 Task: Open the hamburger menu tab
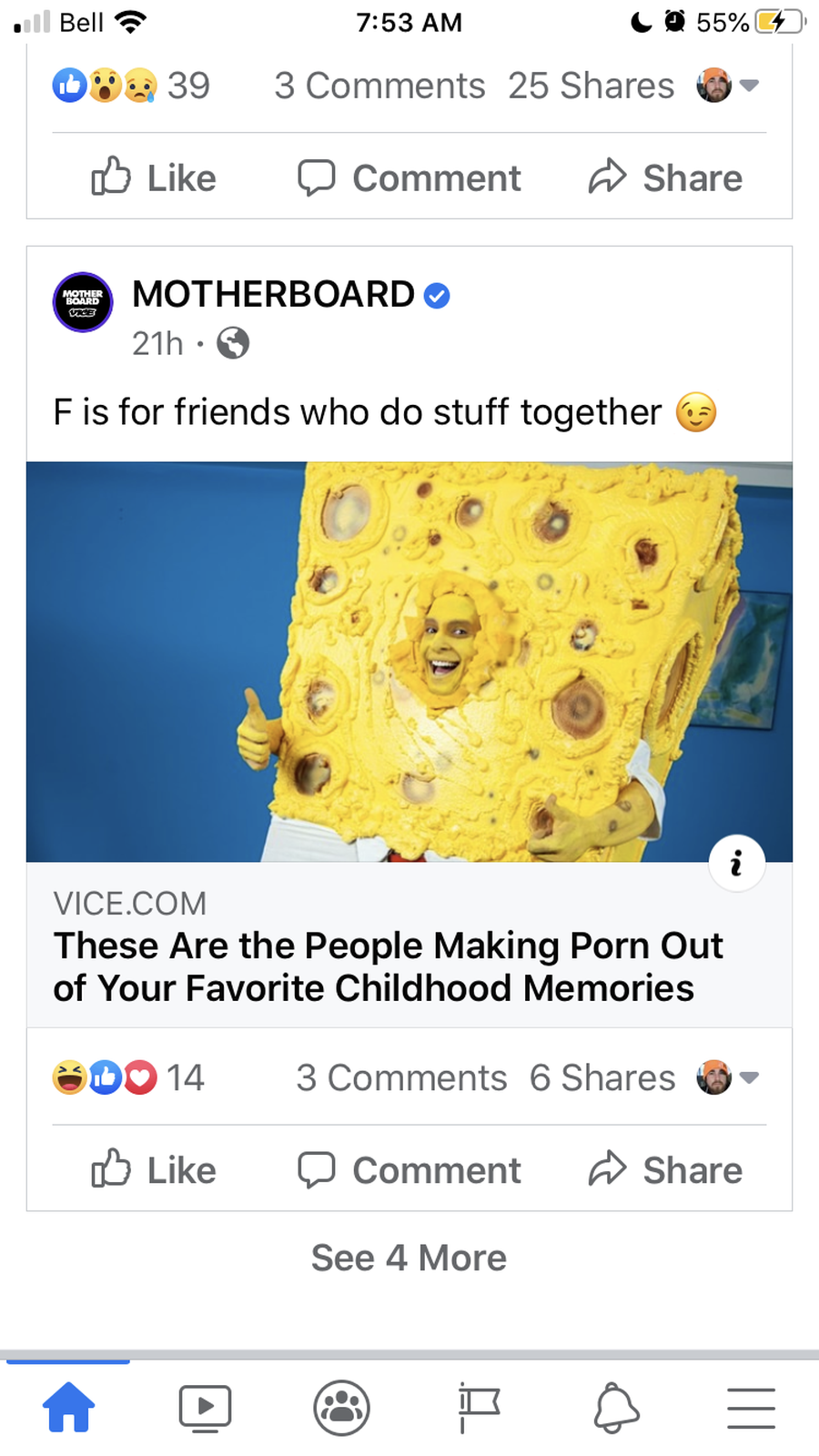pyautogui.click(x=751, y=1407)
